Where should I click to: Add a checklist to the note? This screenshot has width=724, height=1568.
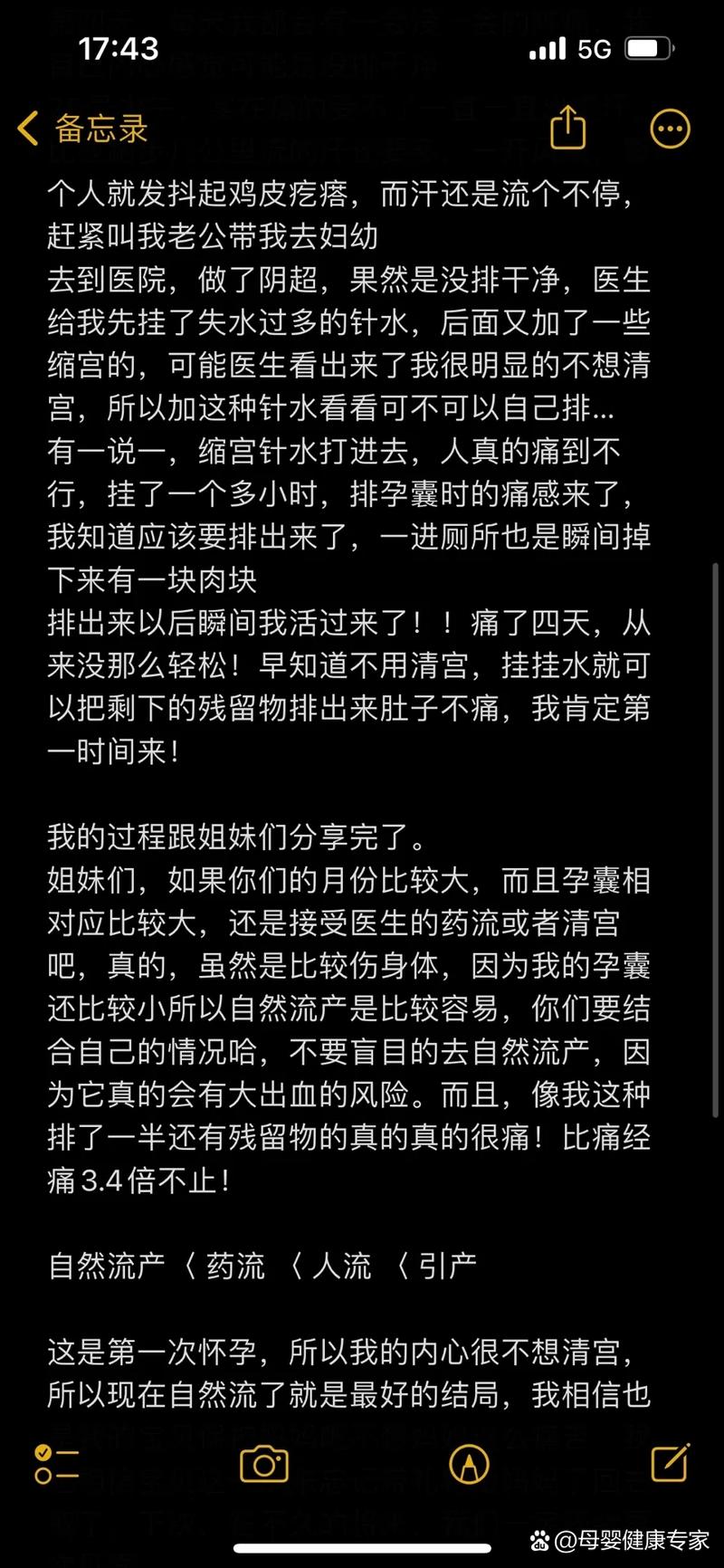56,1464
